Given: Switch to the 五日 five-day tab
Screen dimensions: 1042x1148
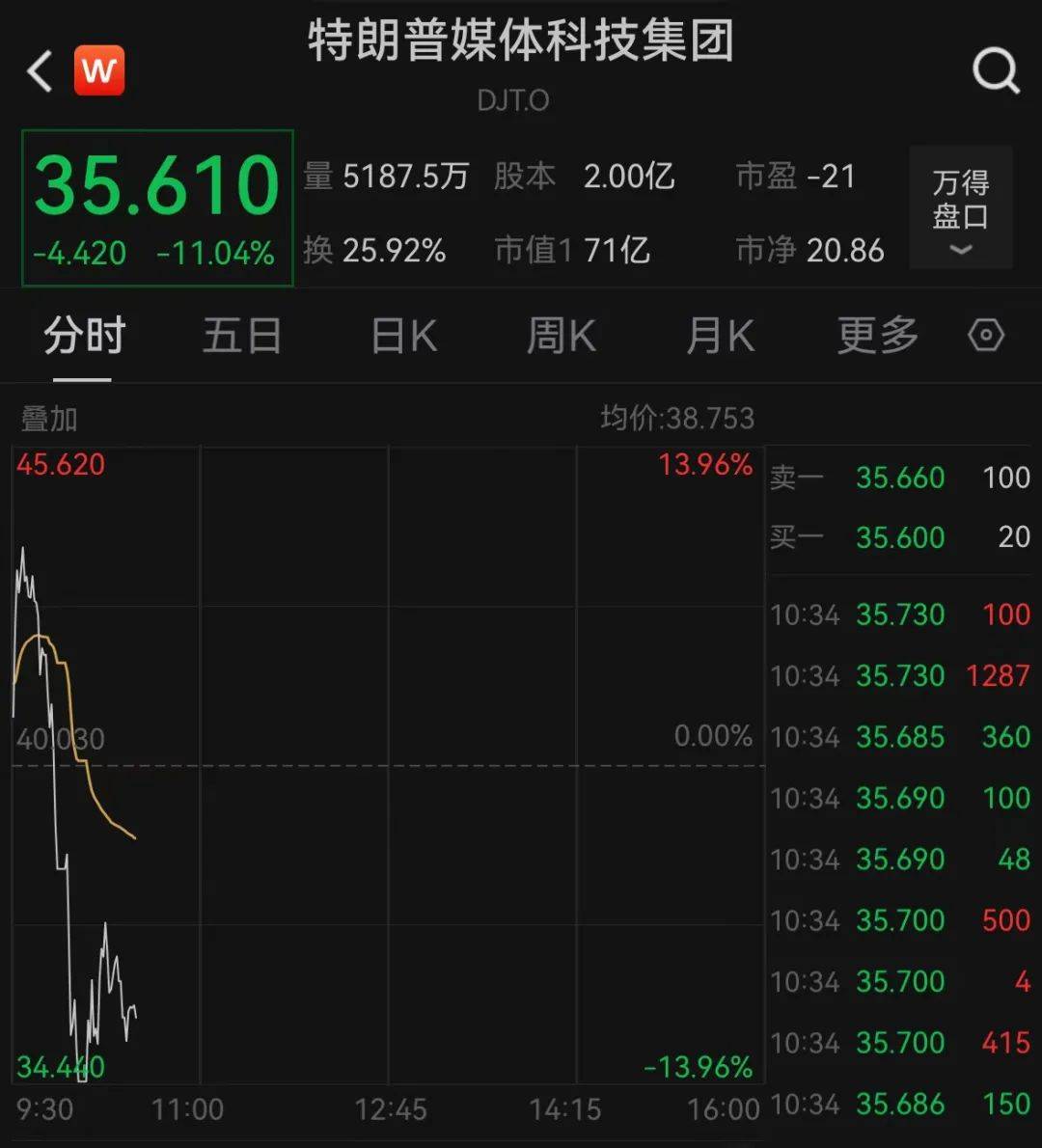Looking at the screenshot, I should coord(242,336).
